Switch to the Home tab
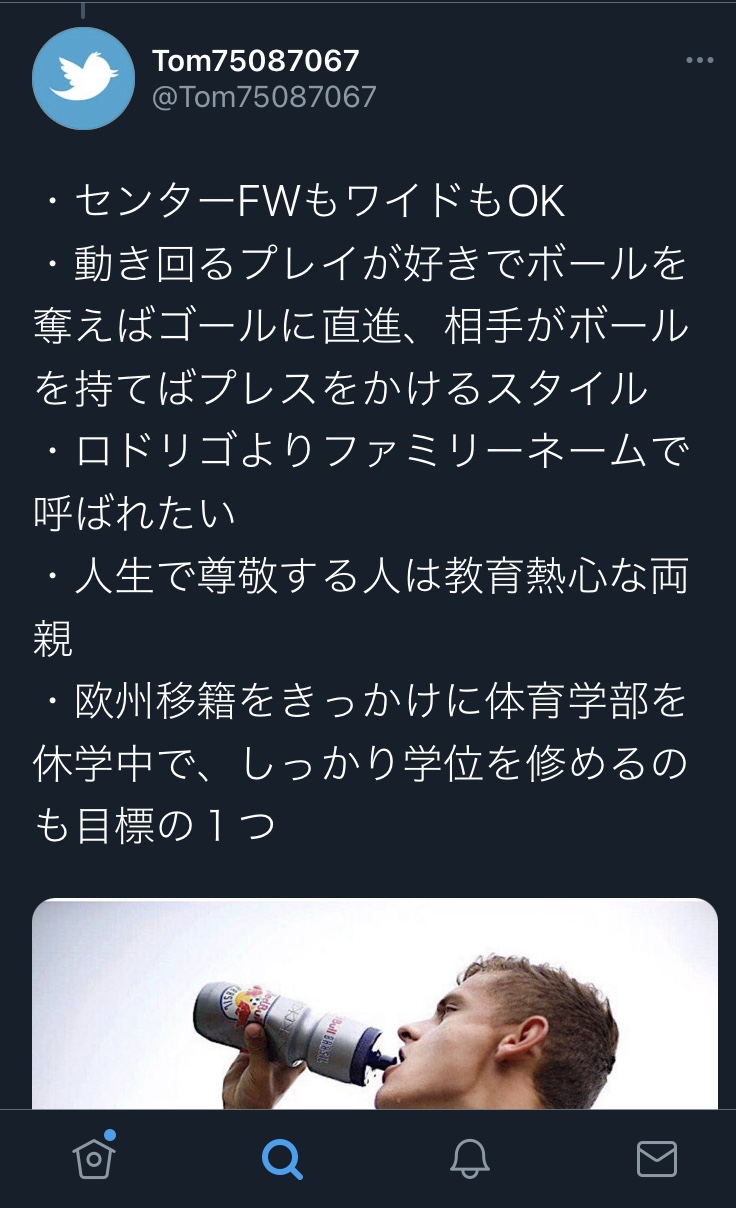The height and width of the screenshot is (1208, 736). [93, 1158]
